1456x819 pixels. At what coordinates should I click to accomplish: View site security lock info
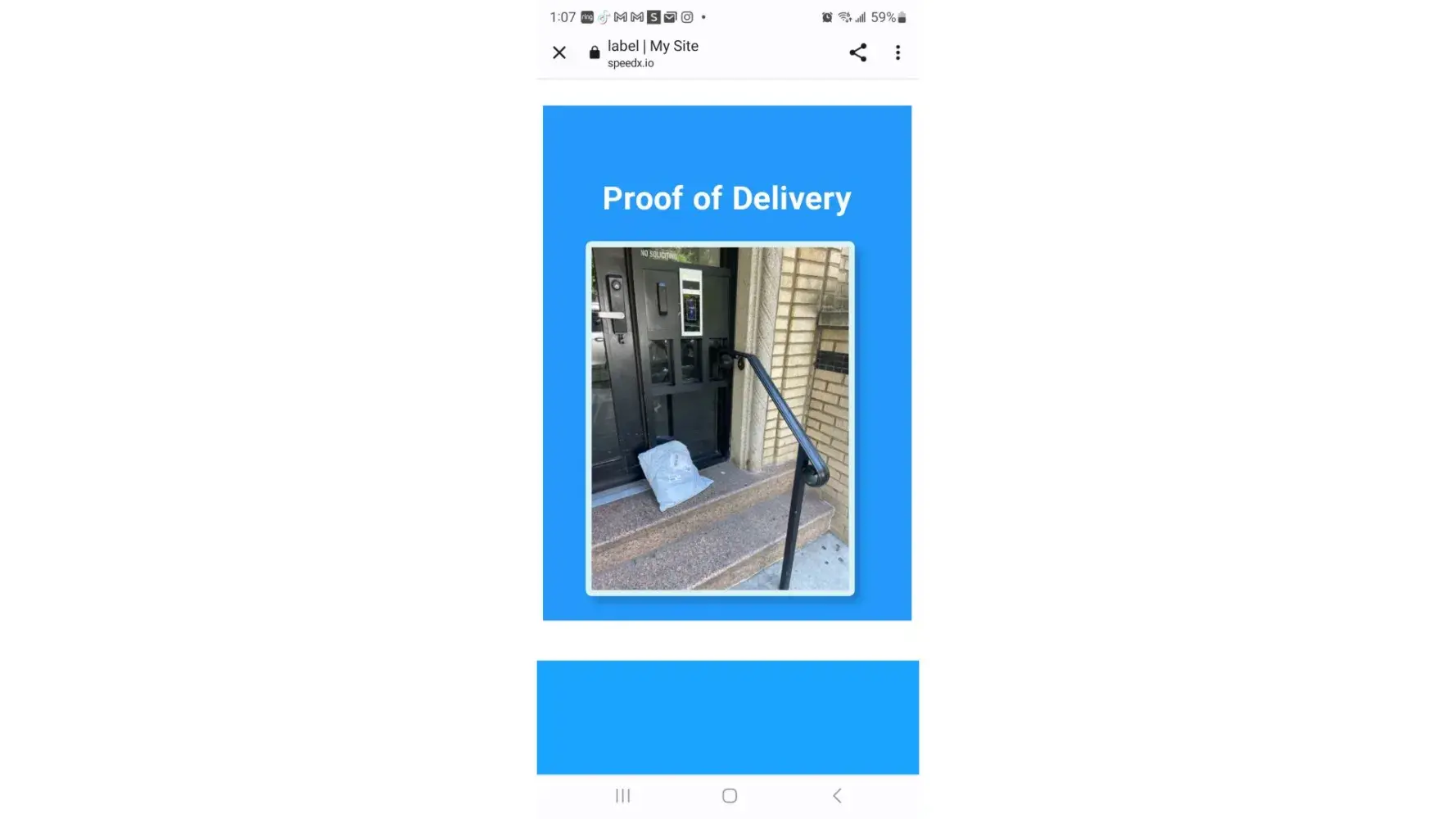pos(595,53)
